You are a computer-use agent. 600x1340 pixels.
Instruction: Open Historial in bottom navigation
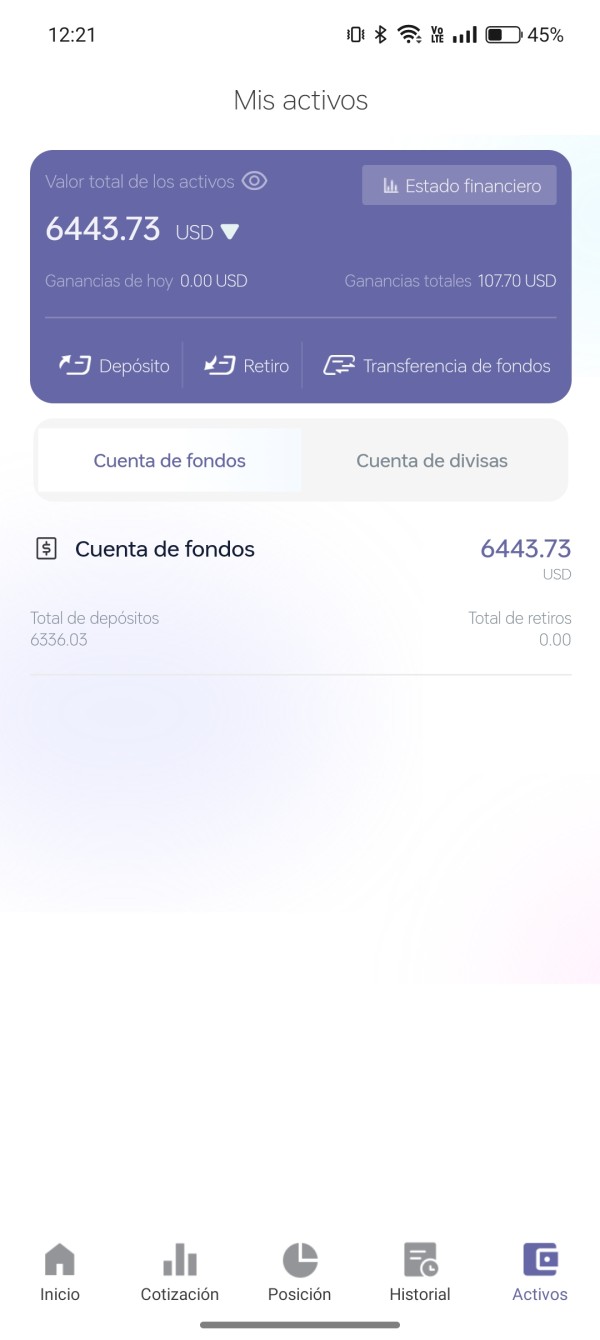tap(420, 1272)
